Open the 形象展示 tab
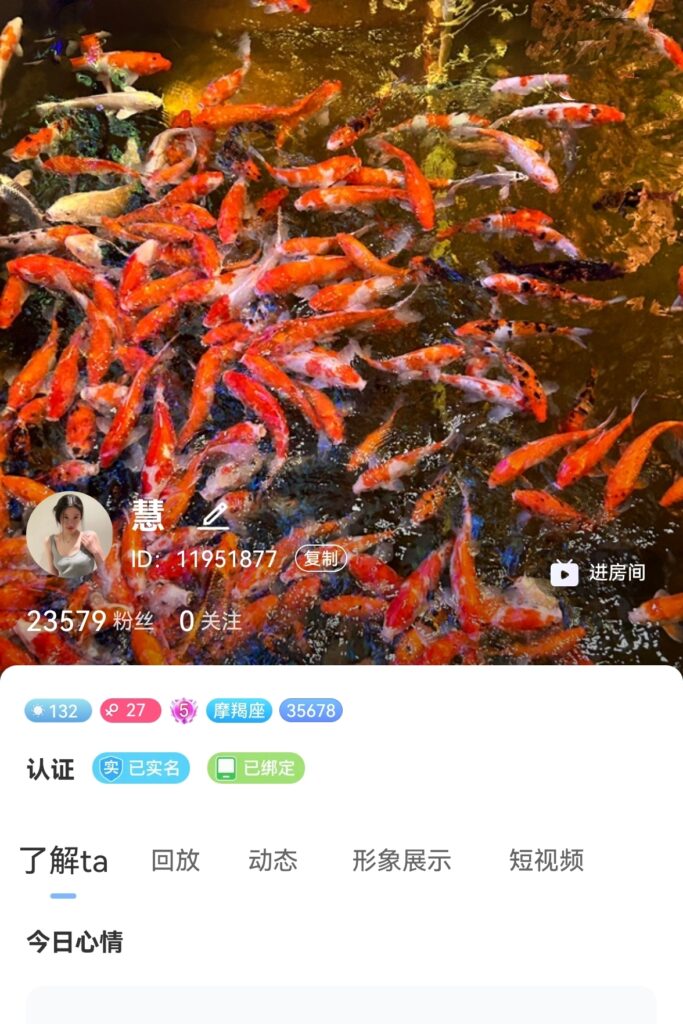This screenshot has height=1024, width=683. pyautogui.click(x=401, y=860)
